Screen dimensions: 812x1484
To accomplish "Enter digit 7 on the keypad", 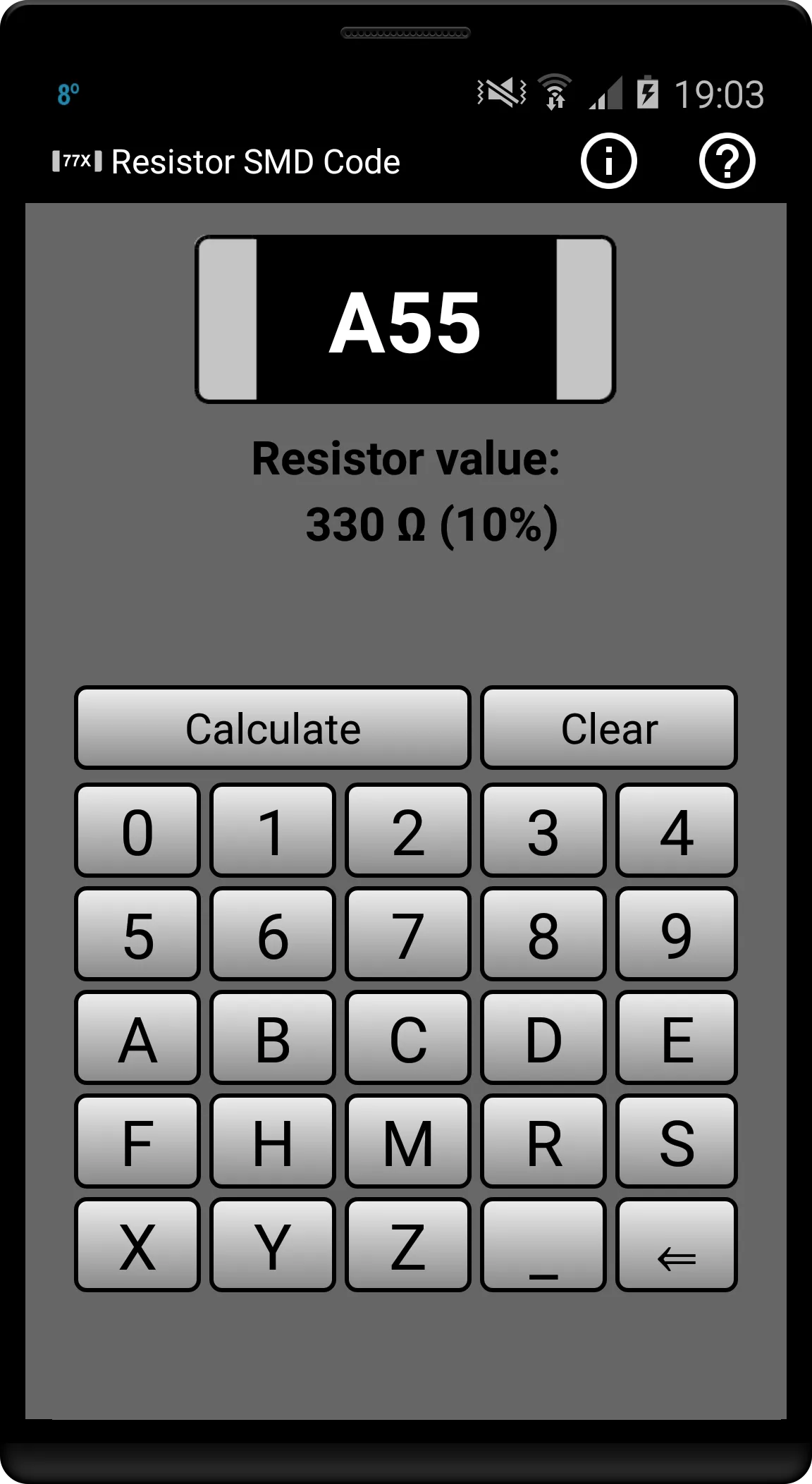I will coord(407,934).
